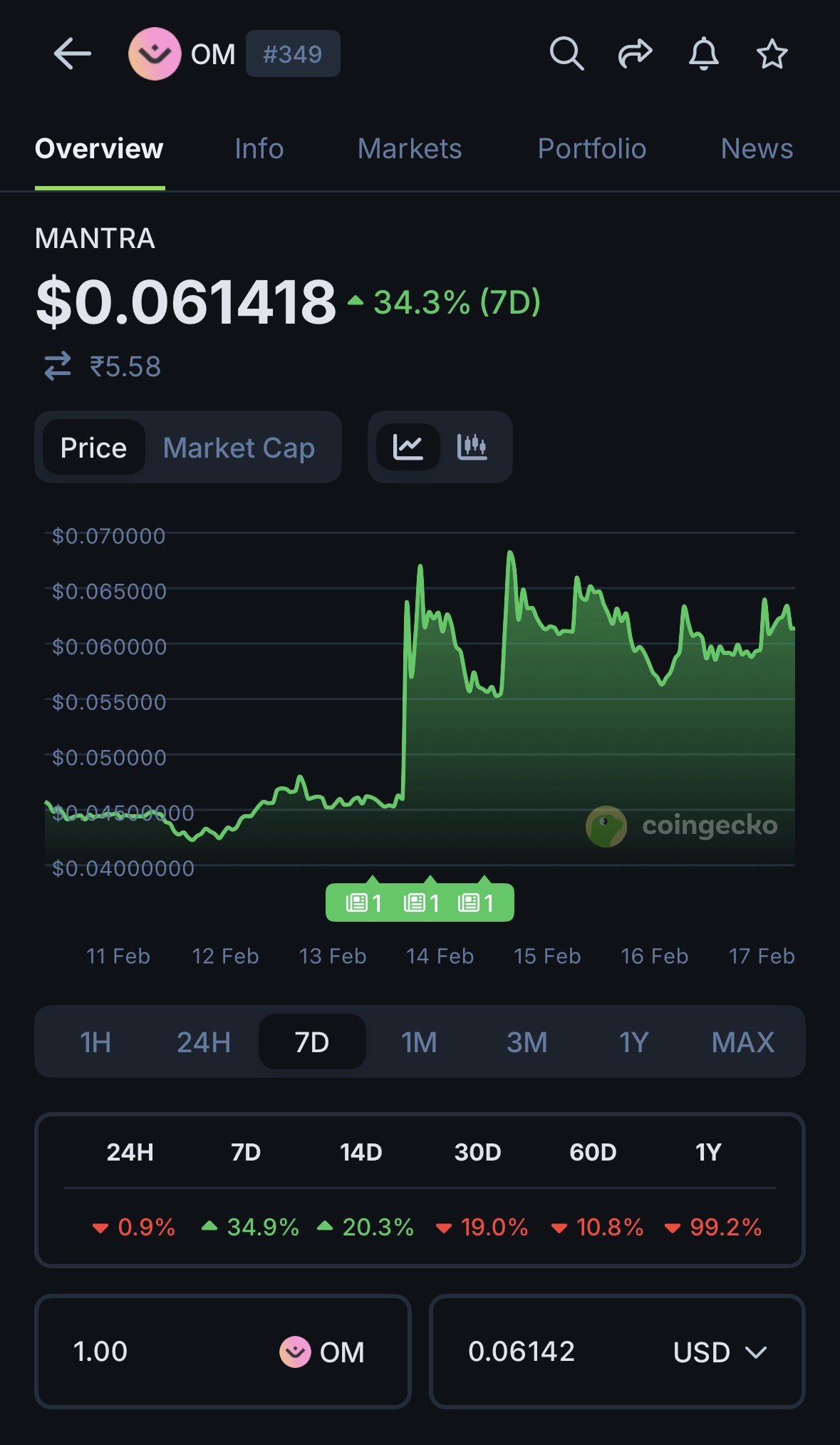This screenshot has width=840, height=1445.
Task: Switch to the Markets tab
Action: tap(410, 149)
